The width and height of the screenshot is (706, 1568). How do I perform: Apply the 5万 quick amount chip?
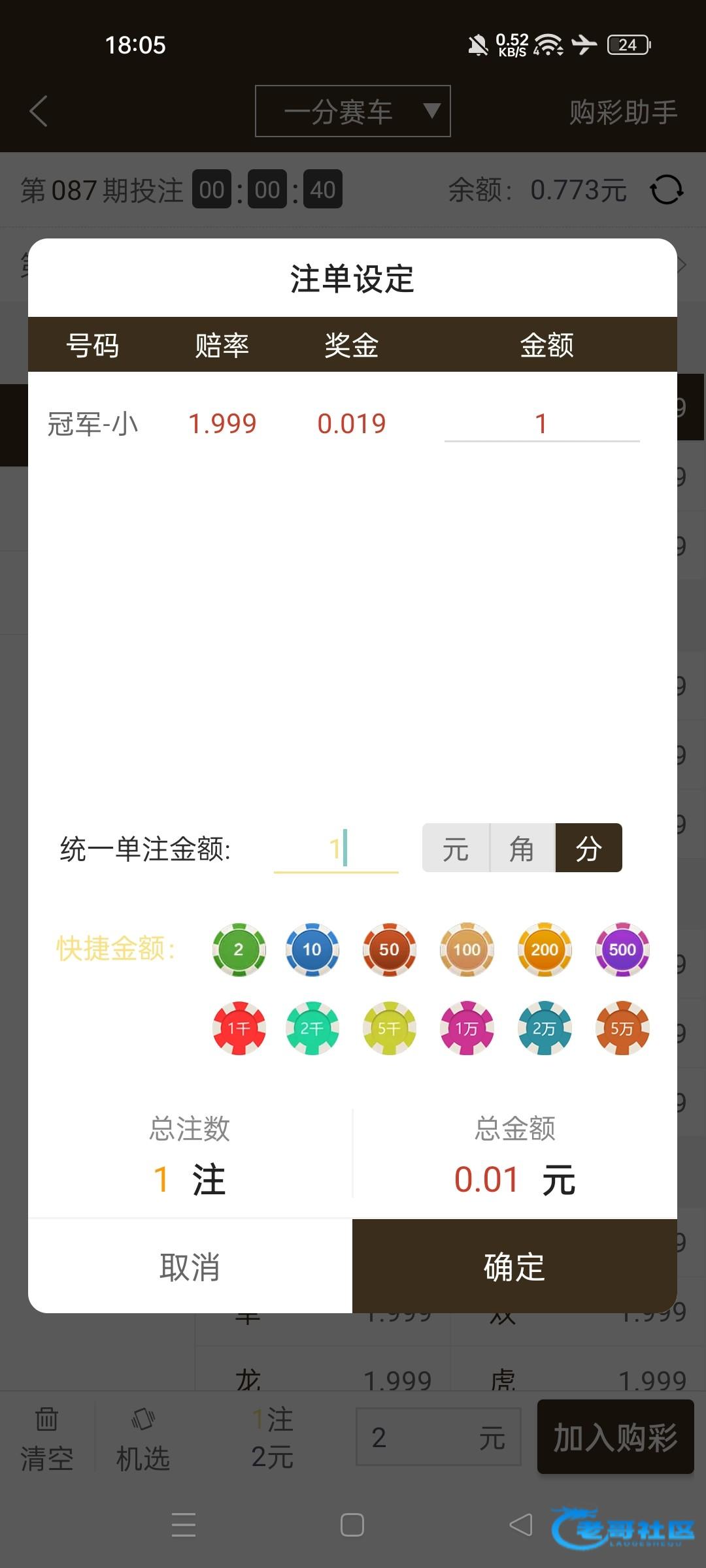[x=622, y=1028]
